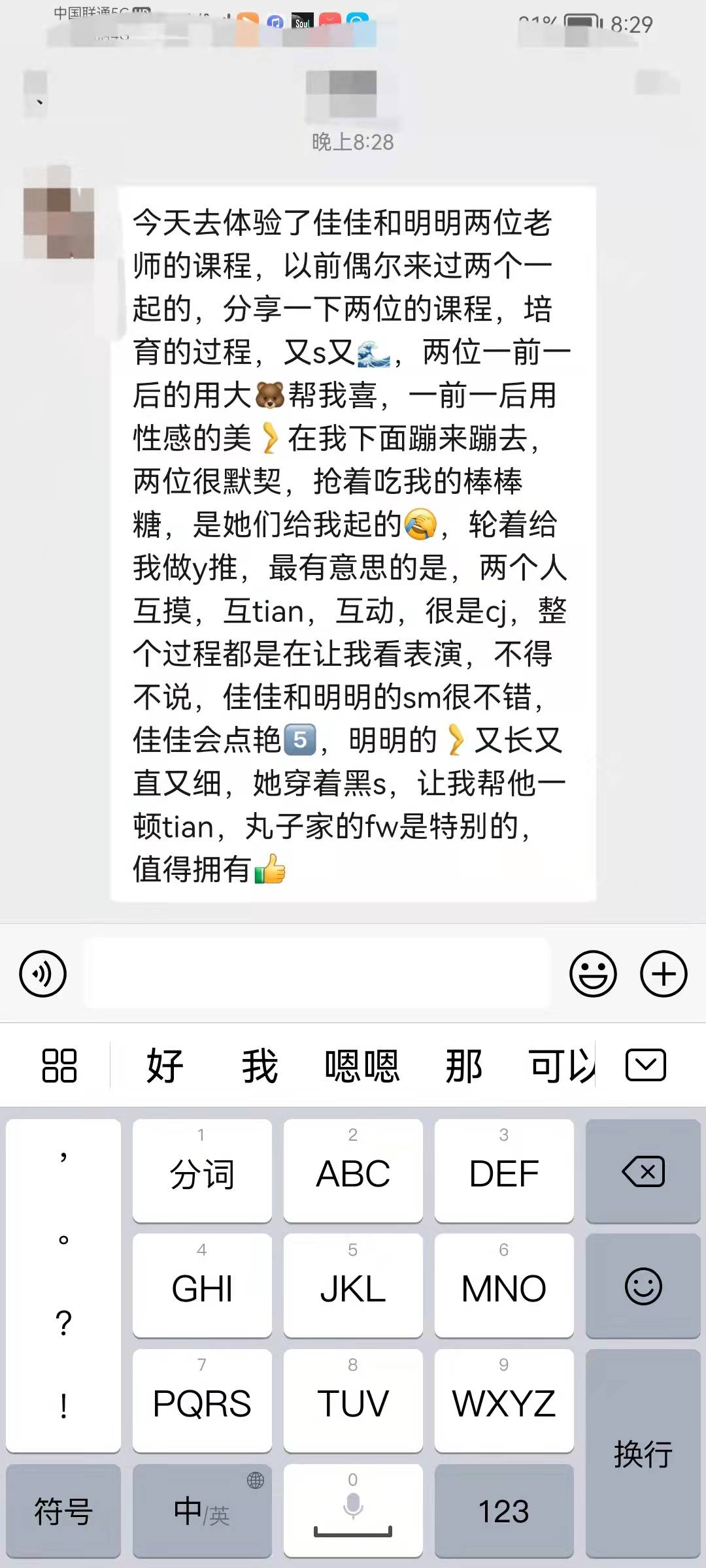
Task: Tap the JKL key
Action: coord(353,1286)
